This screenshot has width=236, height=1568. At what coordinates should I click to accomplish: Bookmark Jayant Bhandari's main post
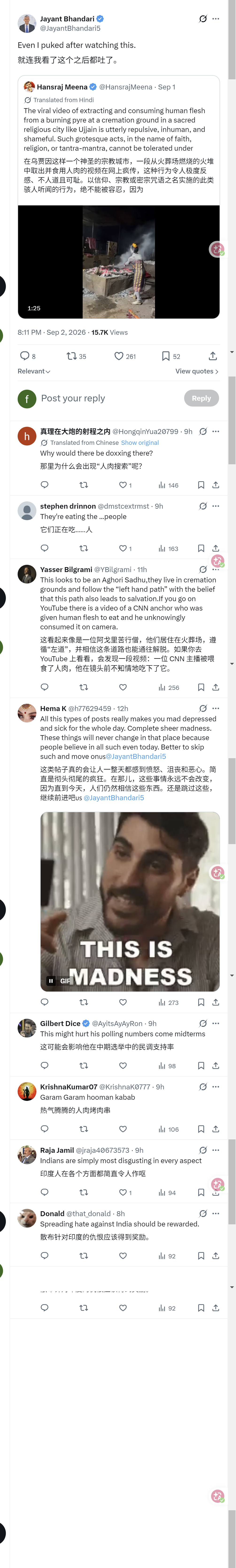click(x=166, y=356)
